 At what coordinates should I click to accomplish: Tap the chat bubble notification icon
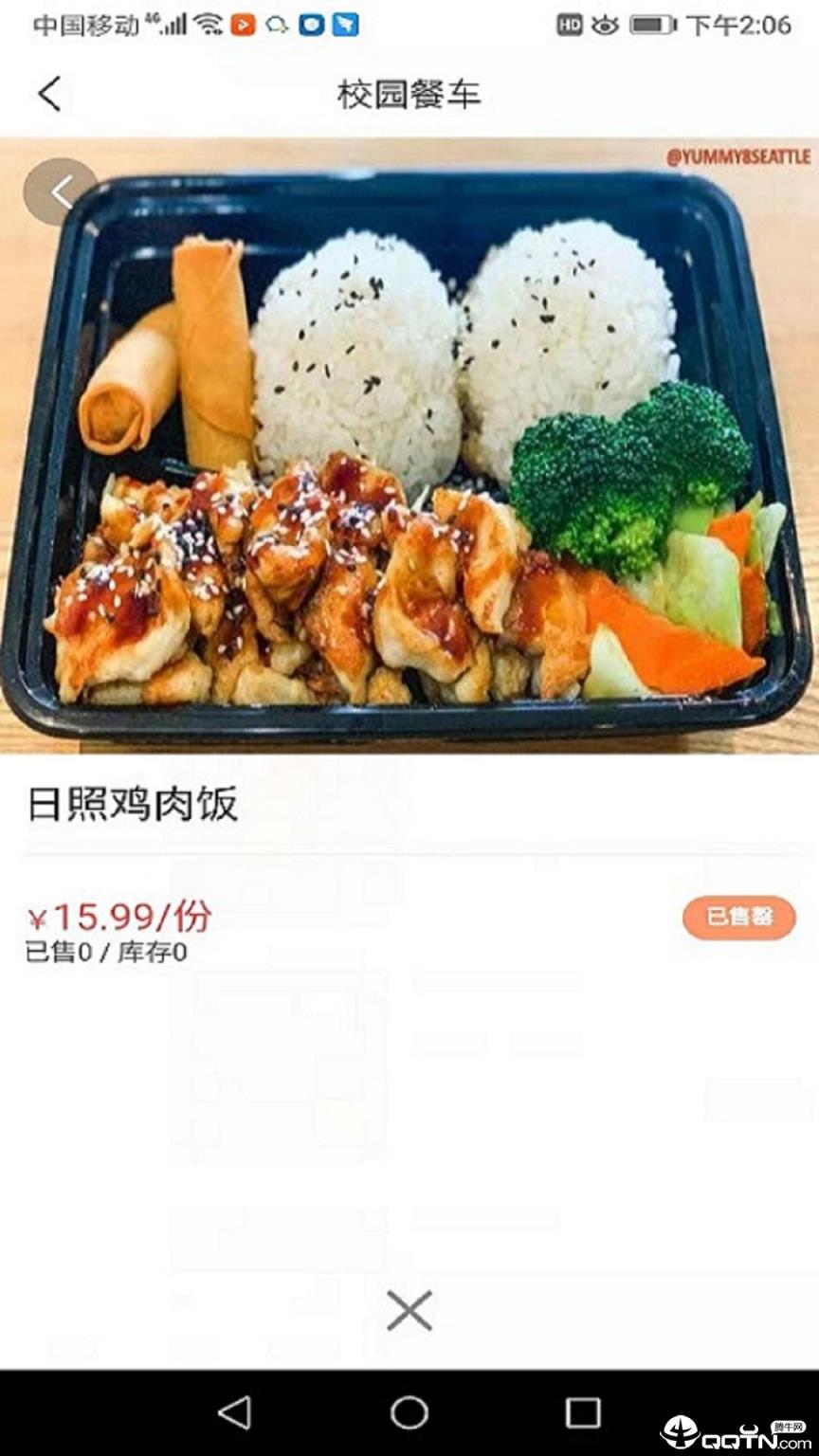point(278,26)
